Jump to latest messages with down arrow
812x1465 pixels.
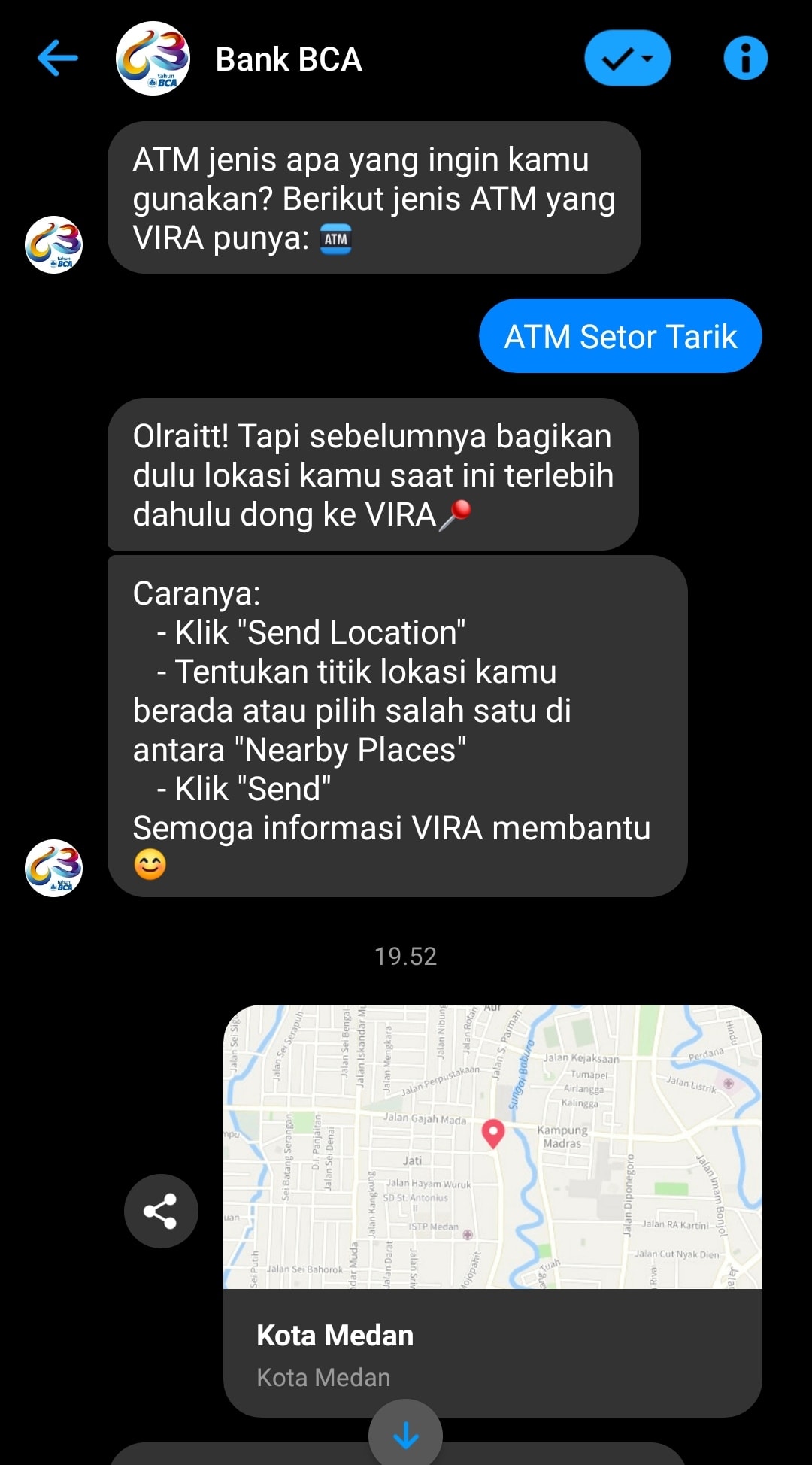coord(405,1435)
